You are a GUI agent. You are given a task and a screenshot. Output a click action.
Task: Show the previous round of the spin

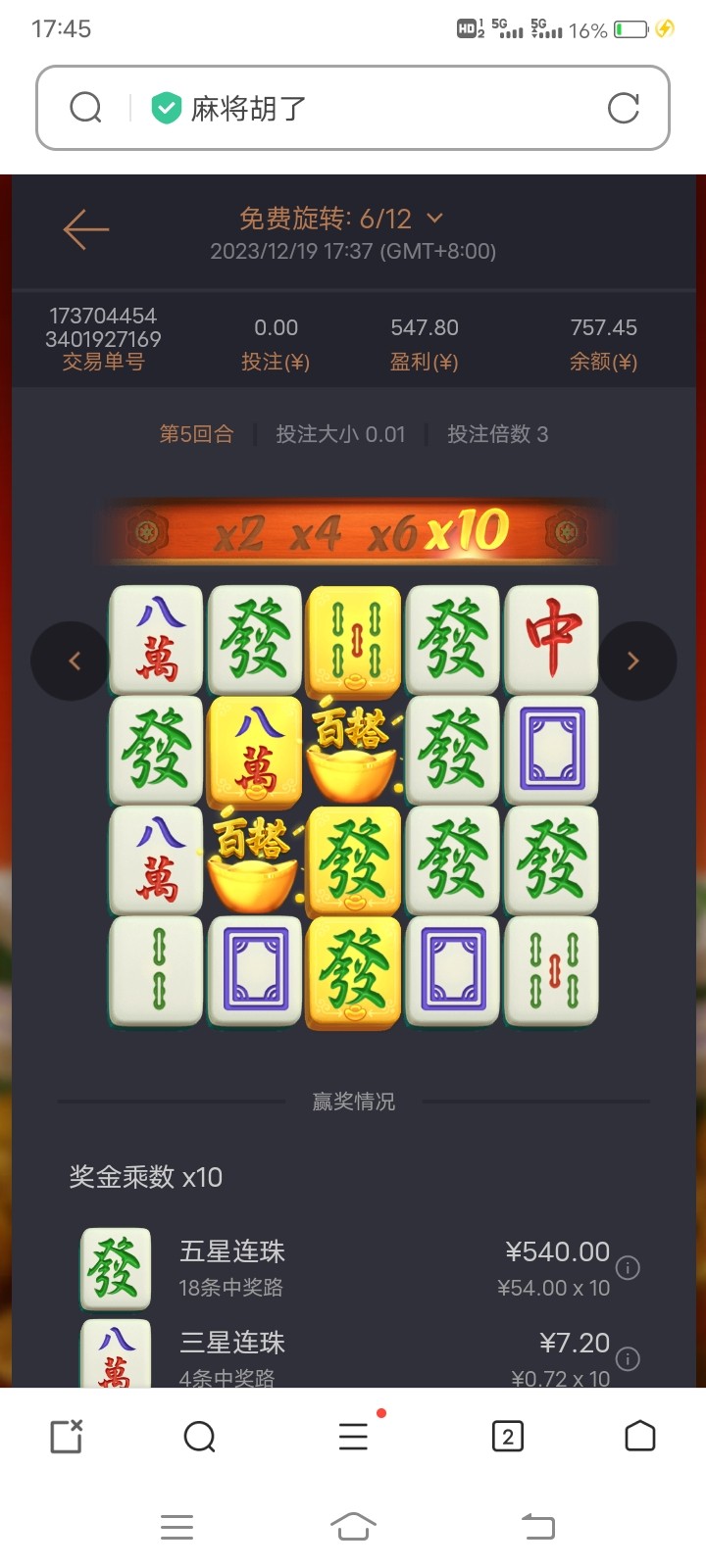[x=71, y=661]
